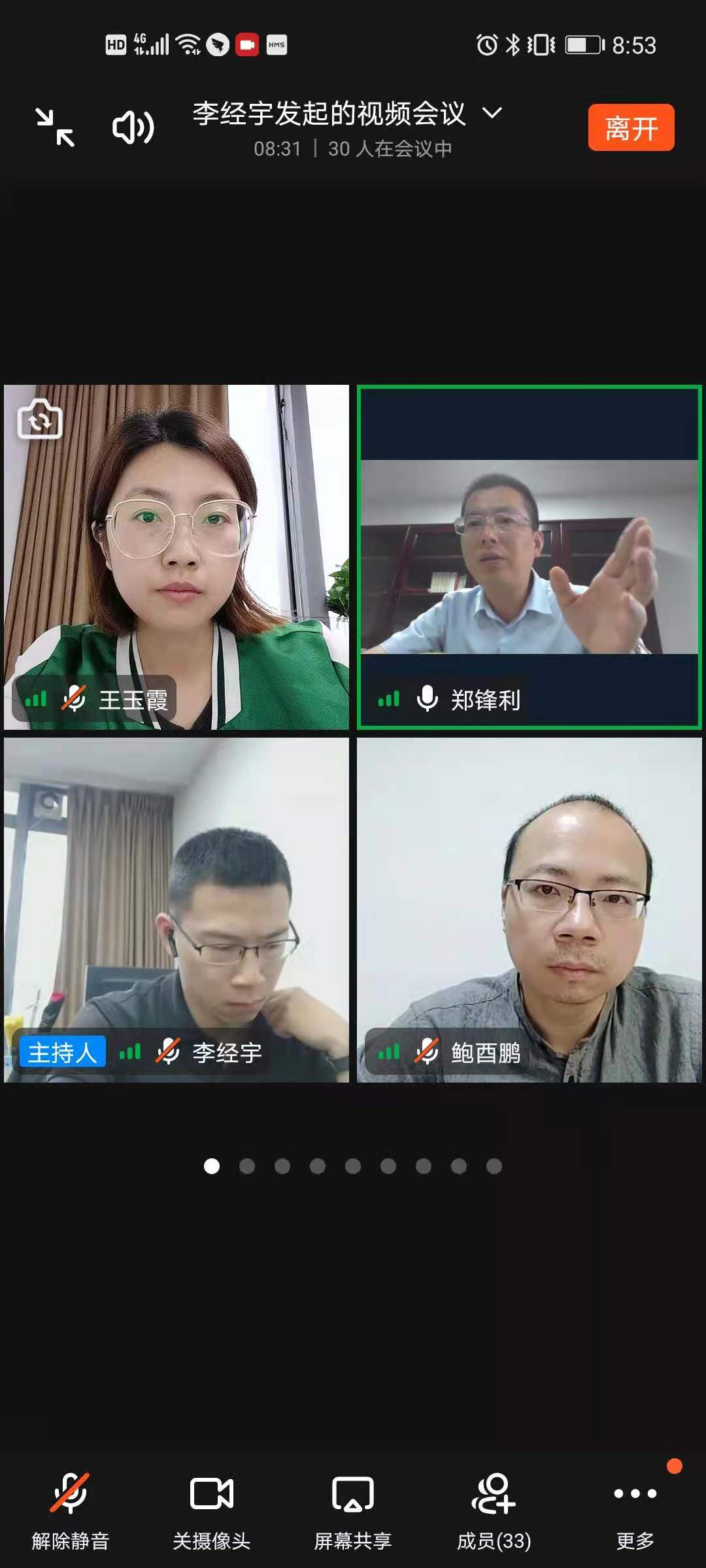Jump to the second page indicator dot
The image size is (706, 1568).
(247, 1166)
